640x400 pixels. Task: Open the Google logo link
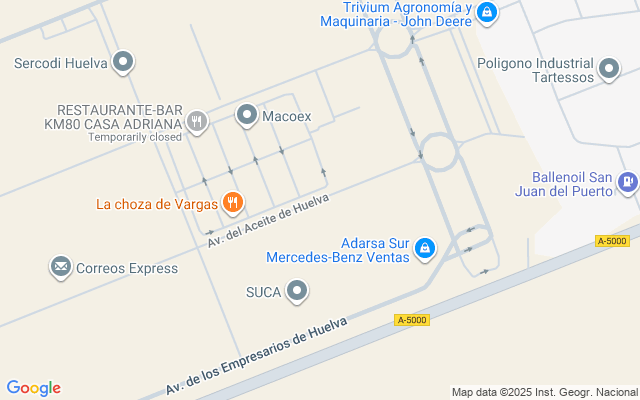(33, 388)
